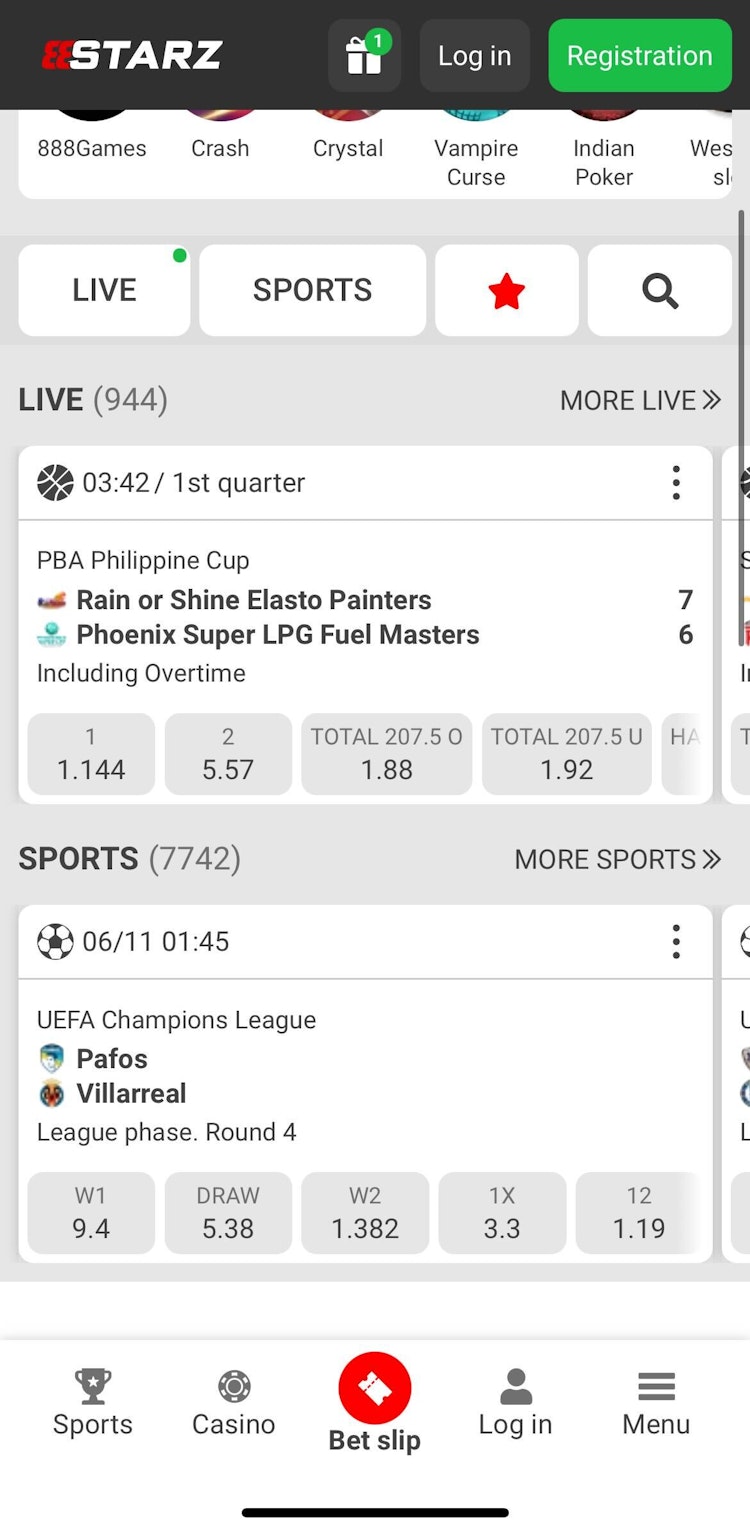Open options for the Pafos vs Villarreal match
This screenshot has width=750, height=1533.
[x=676, y=942]
